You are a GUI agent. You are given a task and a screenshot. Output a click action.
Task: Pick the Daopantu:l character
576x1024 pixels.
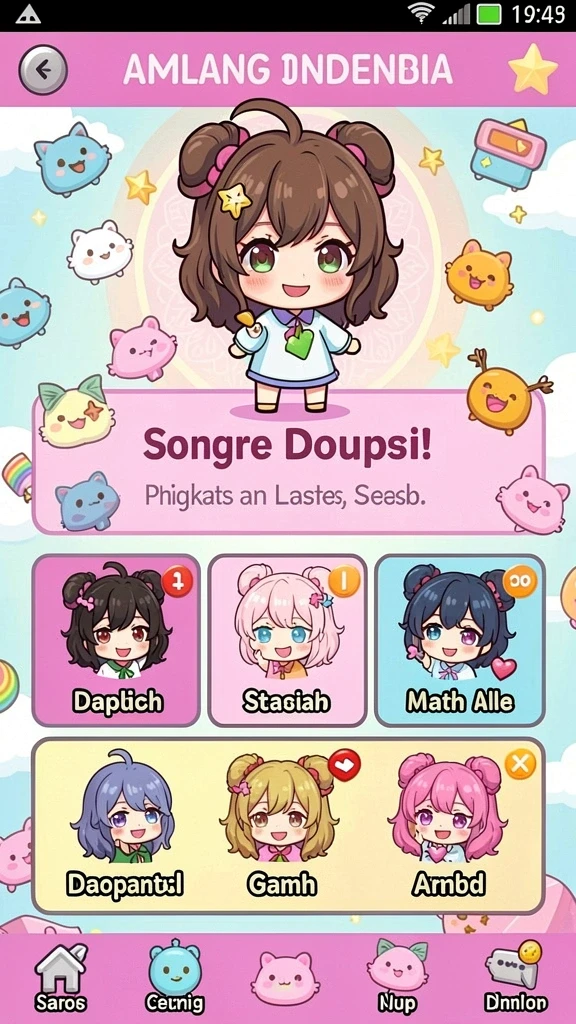tap(123, 824)
